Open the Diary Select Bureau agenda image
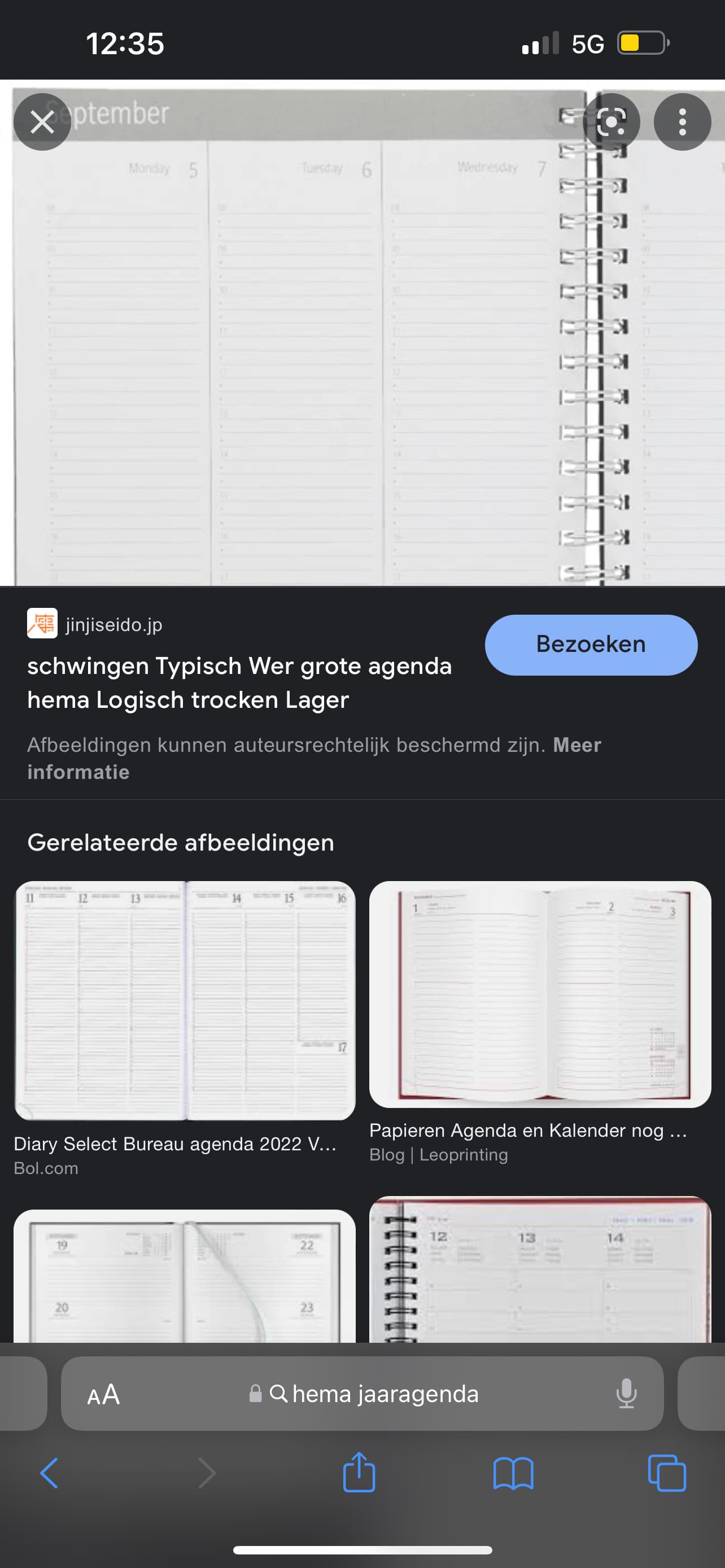Viewport: 725px width, 1568px height. tap(185, 1000)
